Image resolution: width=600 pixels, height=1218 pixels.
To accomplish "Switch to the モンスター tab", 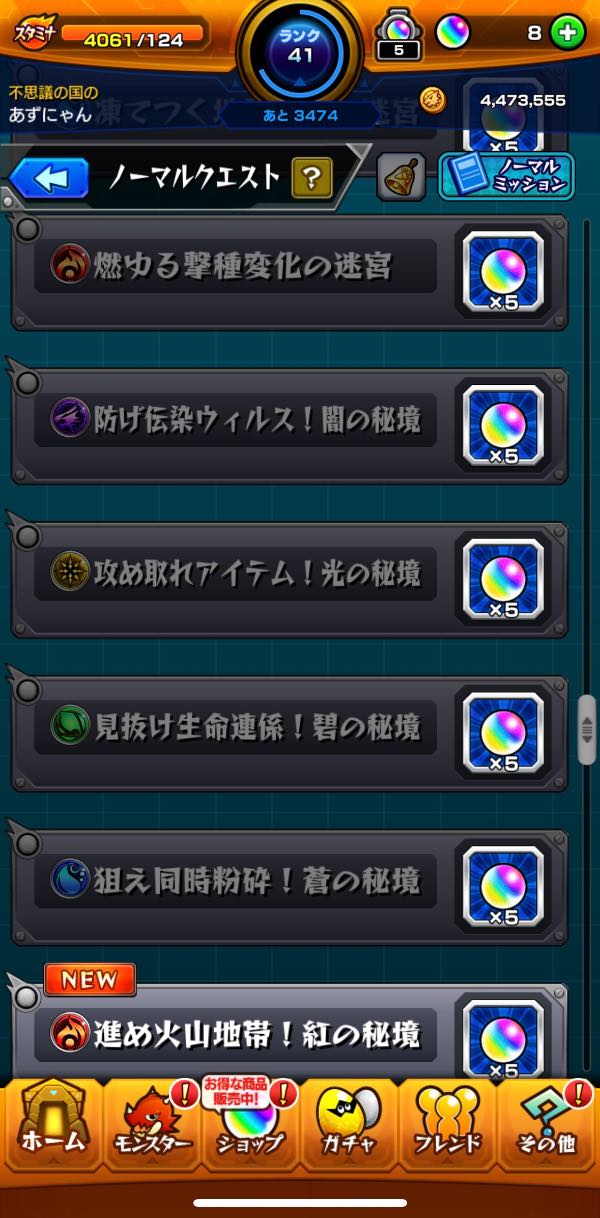I will point(150,1128).
